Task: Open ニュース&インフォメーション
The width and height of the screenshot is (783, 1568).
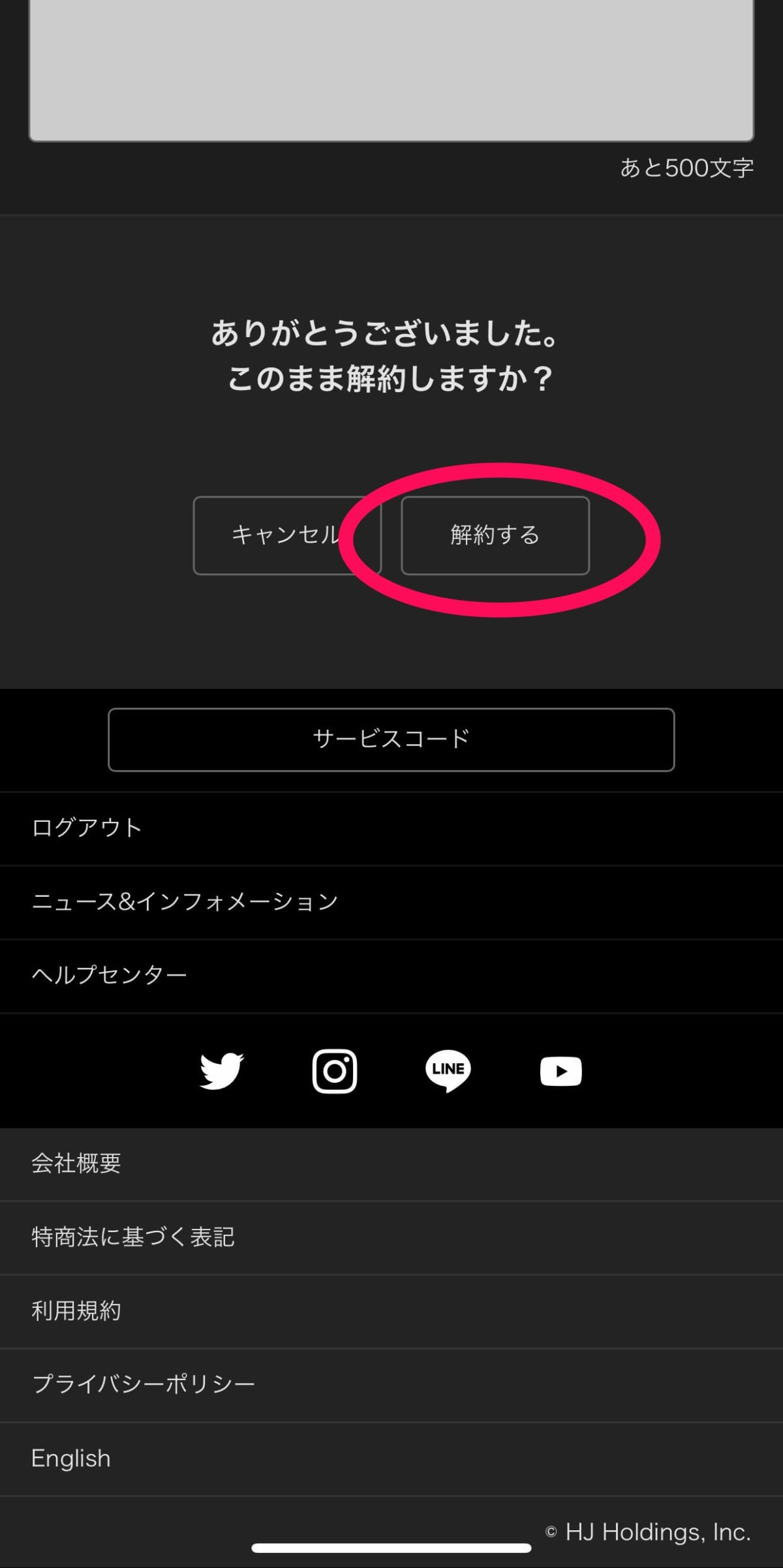Action: 185,901
